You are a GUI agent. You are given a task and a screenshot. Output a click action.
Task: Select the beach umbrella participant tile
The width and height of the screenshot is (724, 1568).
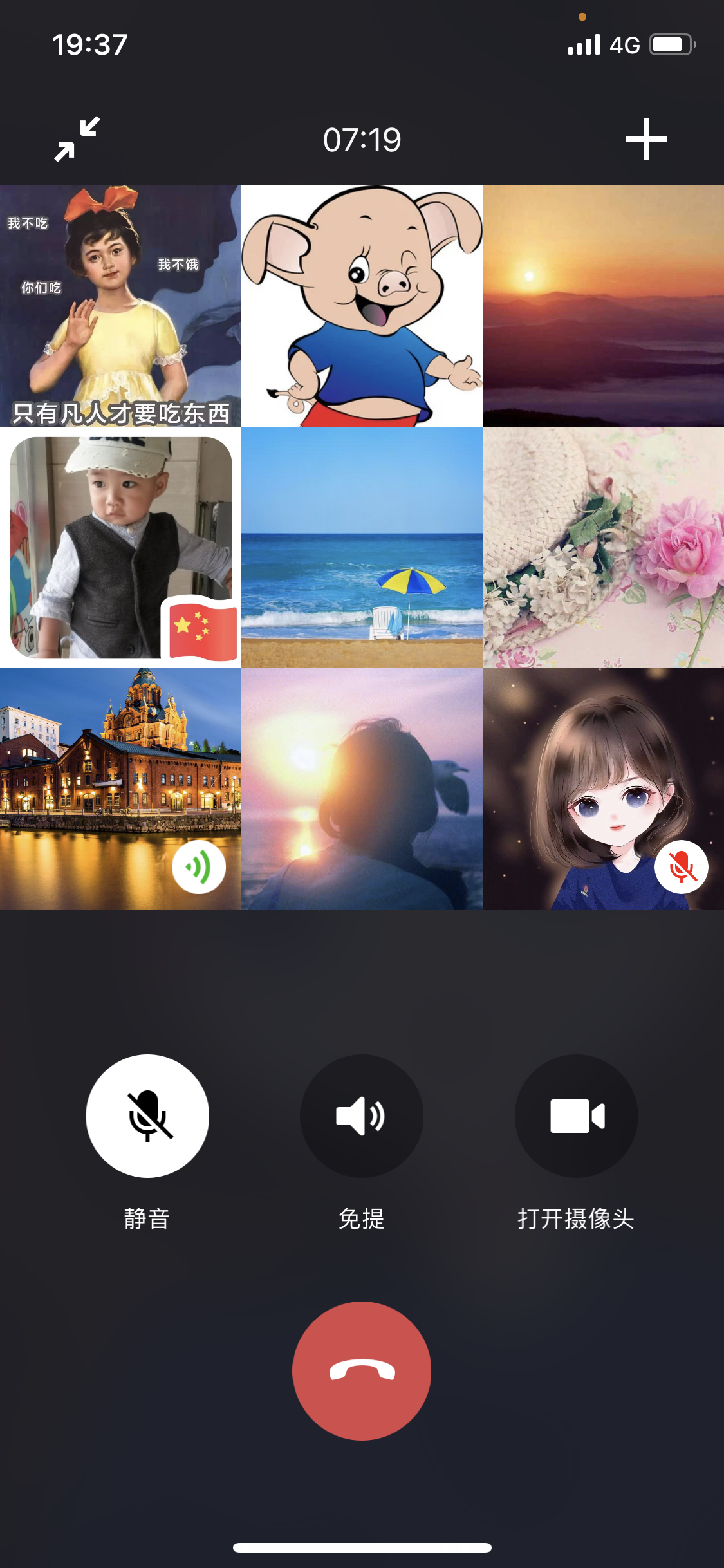362,547
